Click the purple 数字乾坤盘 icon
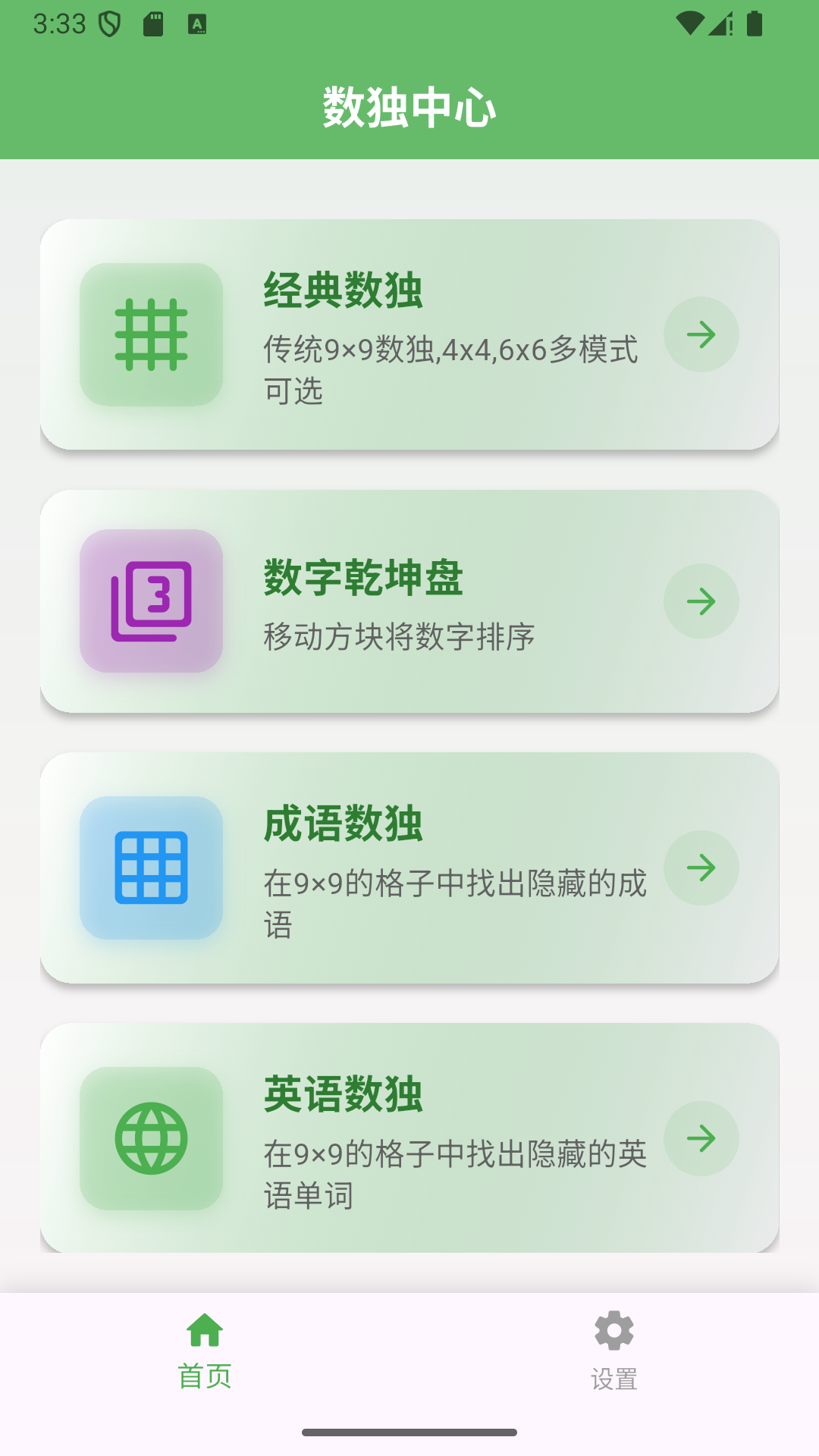 coord(151,600)
